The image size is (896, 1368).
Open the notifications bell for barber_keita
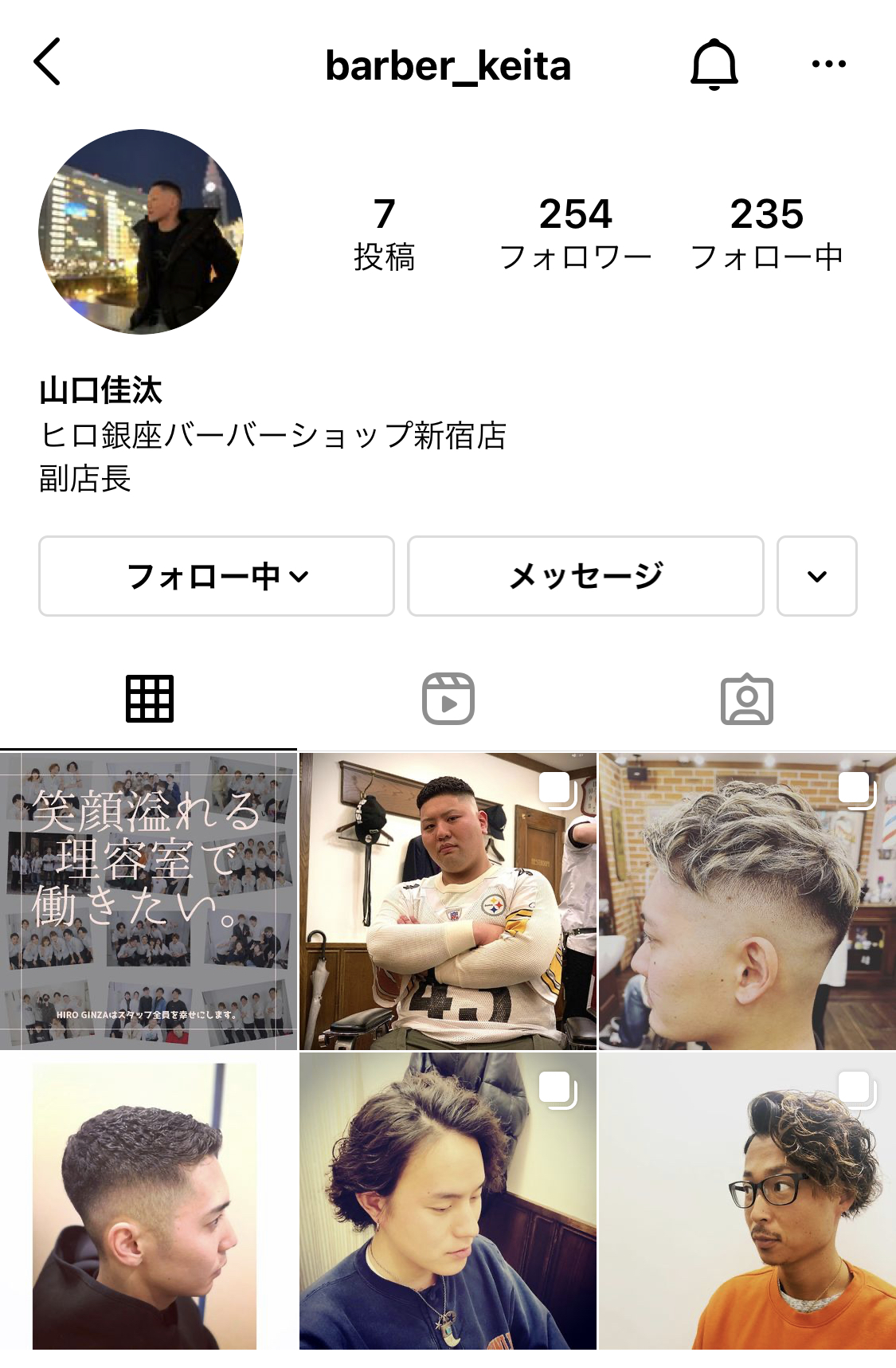(714, 64)
